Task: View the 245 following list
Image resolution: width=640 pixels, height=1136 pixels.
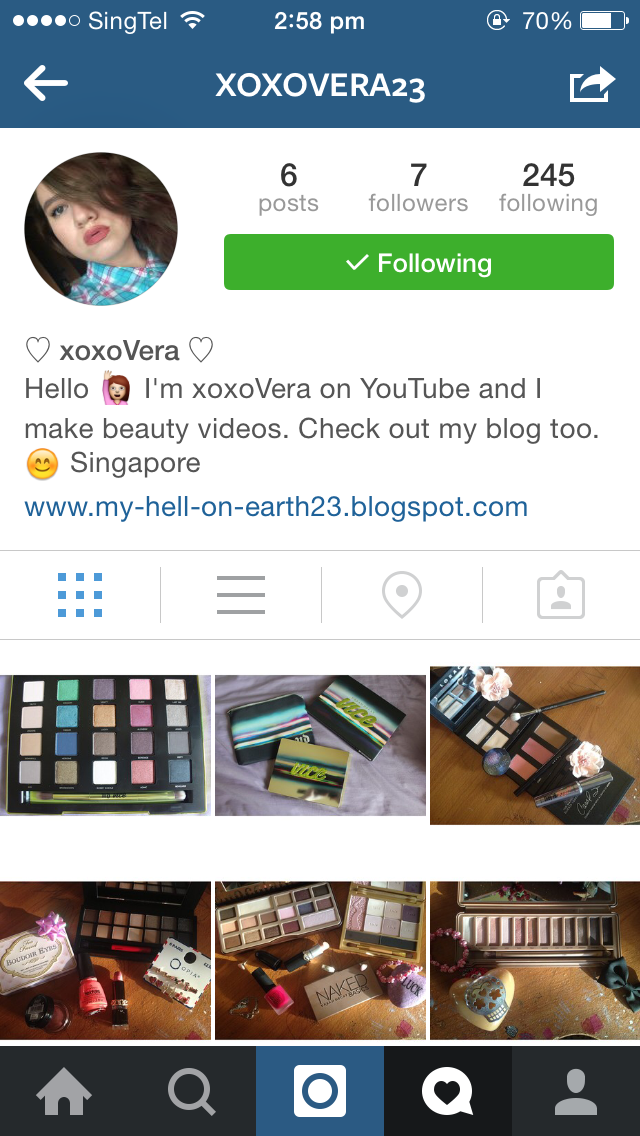Action: [x=549, y=188]
